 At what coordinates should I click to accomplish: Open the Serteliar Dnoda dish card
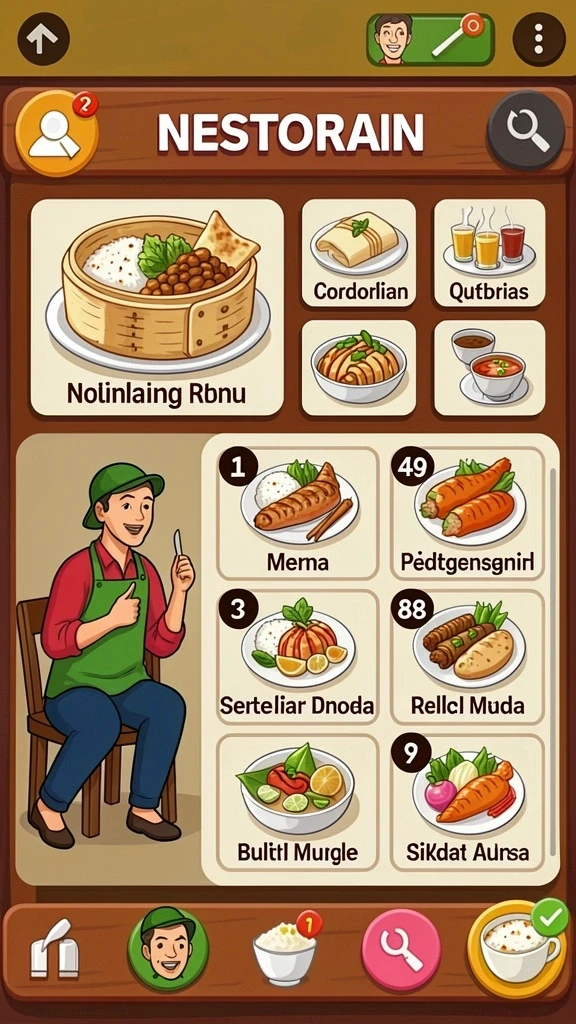tap(298, 656)
